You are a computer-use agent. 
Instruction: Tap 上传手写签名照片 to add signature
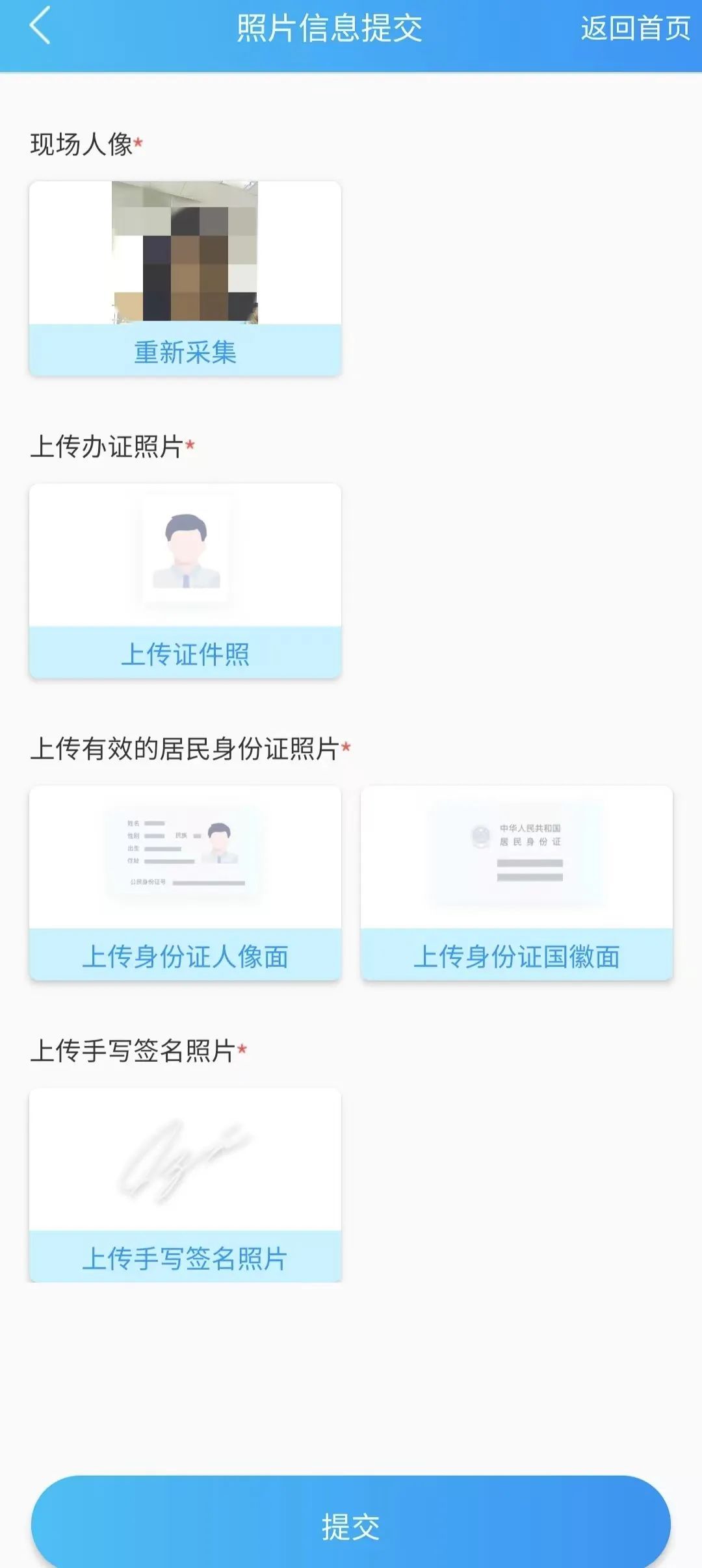tap(185, 1257)
